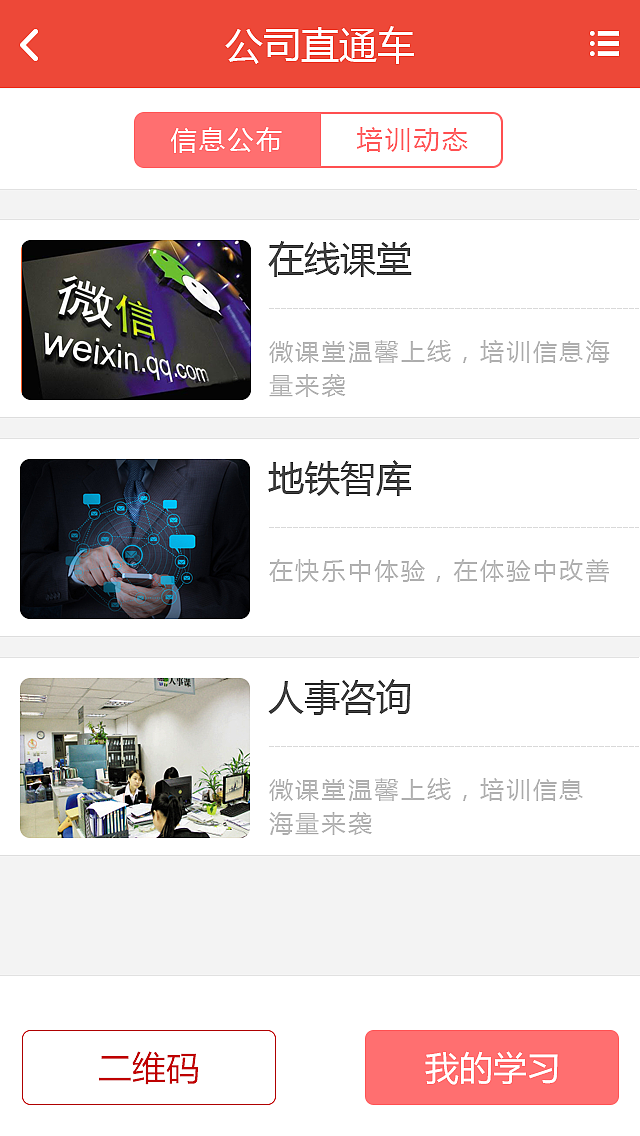Switch to the 培训动态 tab
The height and width of the screenshot is (1136, 640).
pos(411,140)
